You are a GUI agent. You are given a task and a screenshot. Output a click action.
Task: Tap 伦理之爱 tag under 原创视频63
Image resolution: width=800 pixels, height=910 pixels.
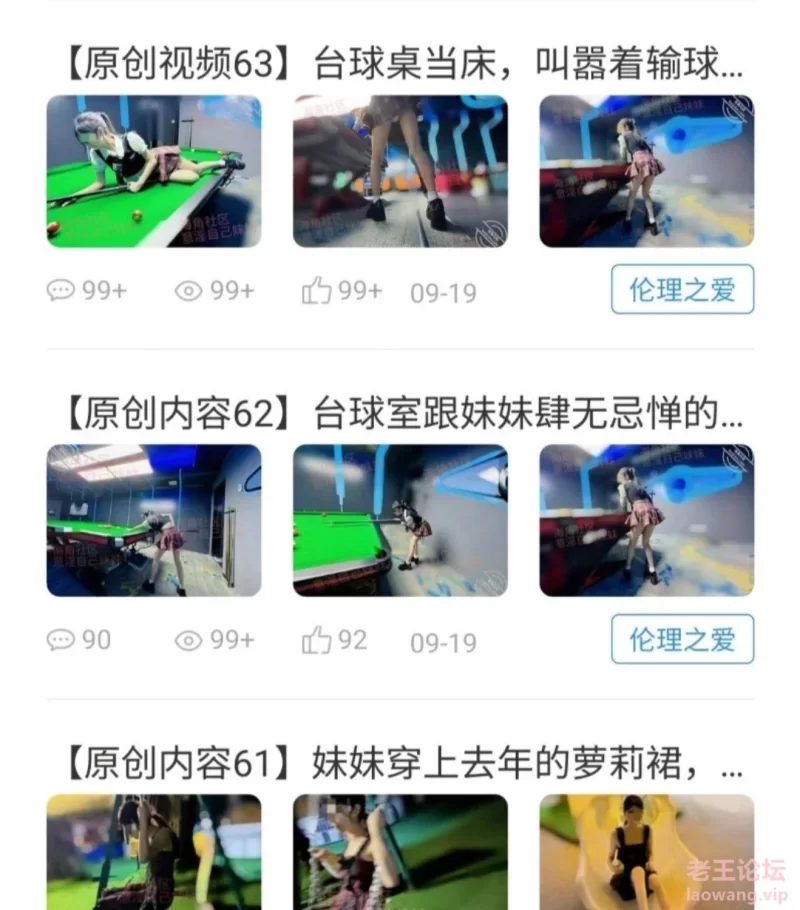[x=682, y=290]
